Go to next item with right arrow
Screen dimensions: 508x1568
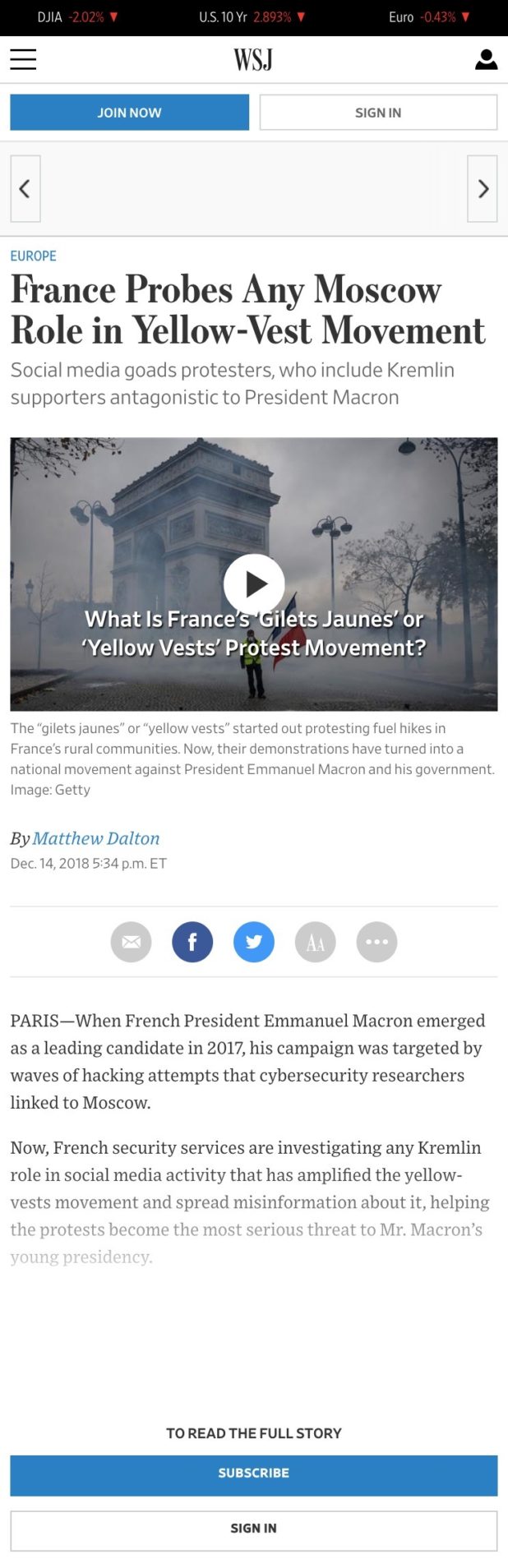coord(483,189)
